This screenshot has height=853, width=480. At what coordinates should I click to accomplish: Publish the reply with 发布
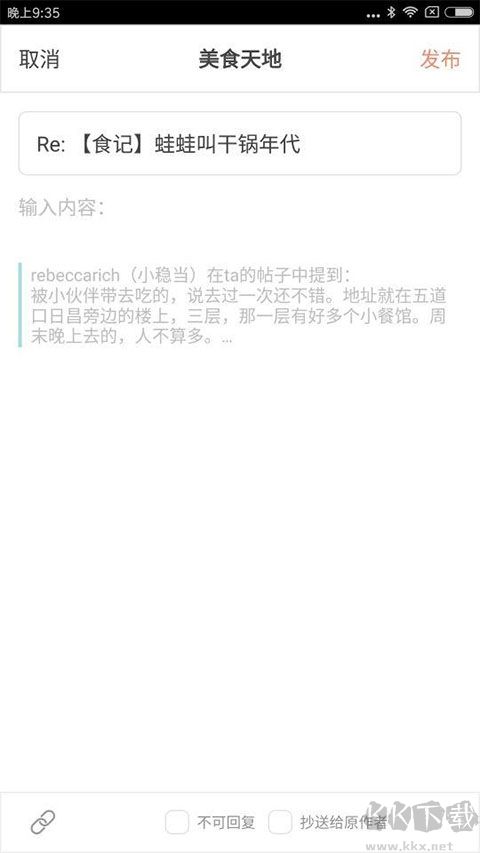[440, 59]
